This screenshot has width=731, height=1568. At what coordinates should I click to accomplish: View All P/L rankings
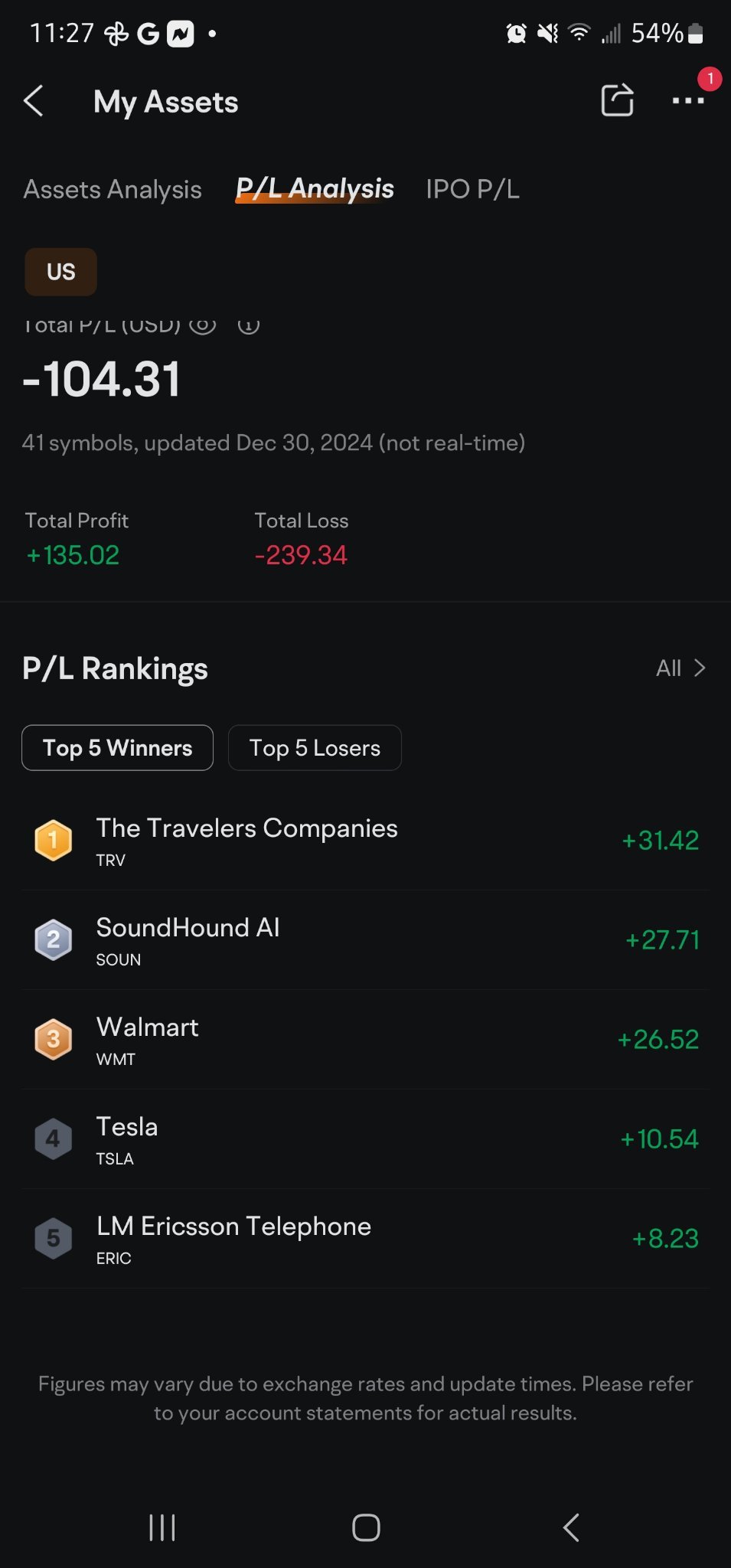tap(680, 668)
